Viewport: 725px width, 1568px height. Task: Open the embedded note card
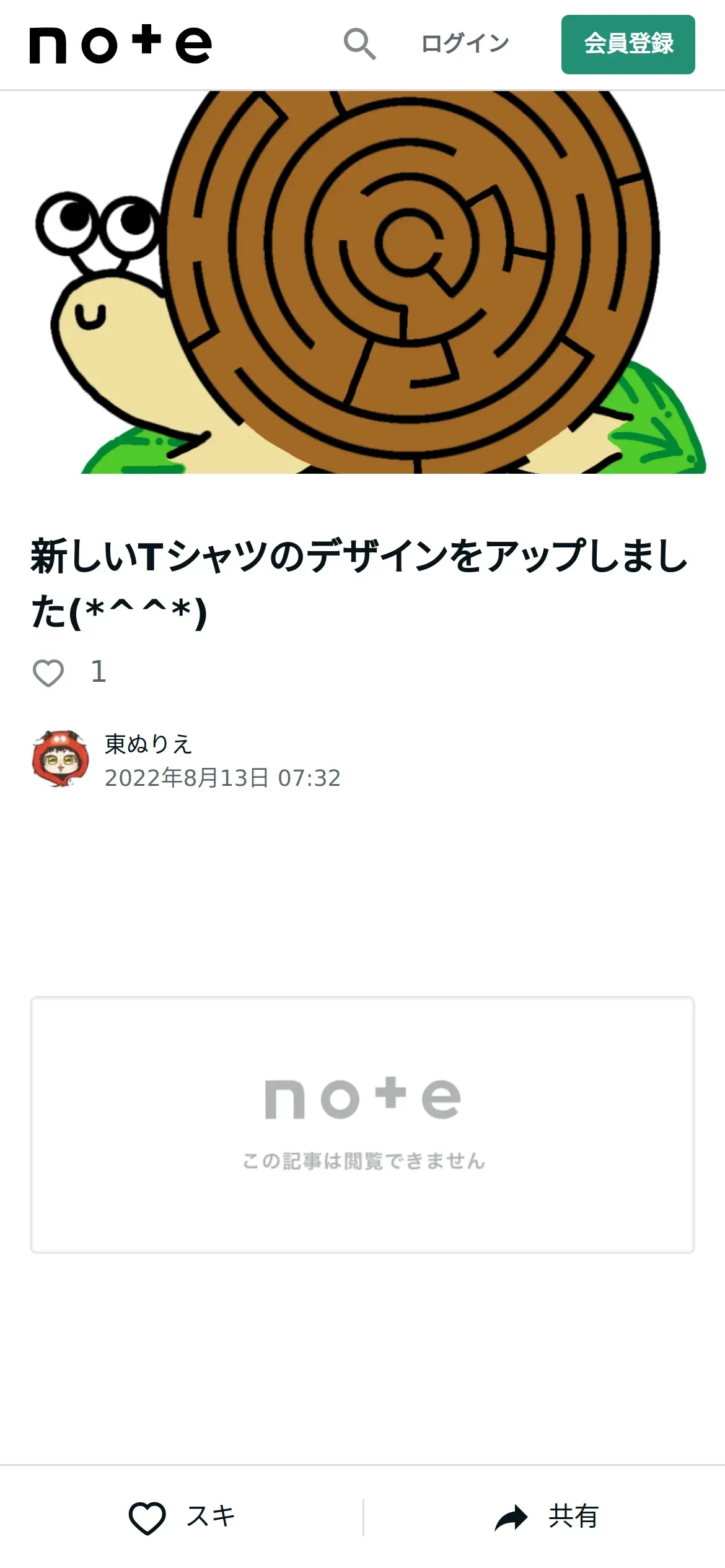pyautogui.click(x=362, y=1125)
